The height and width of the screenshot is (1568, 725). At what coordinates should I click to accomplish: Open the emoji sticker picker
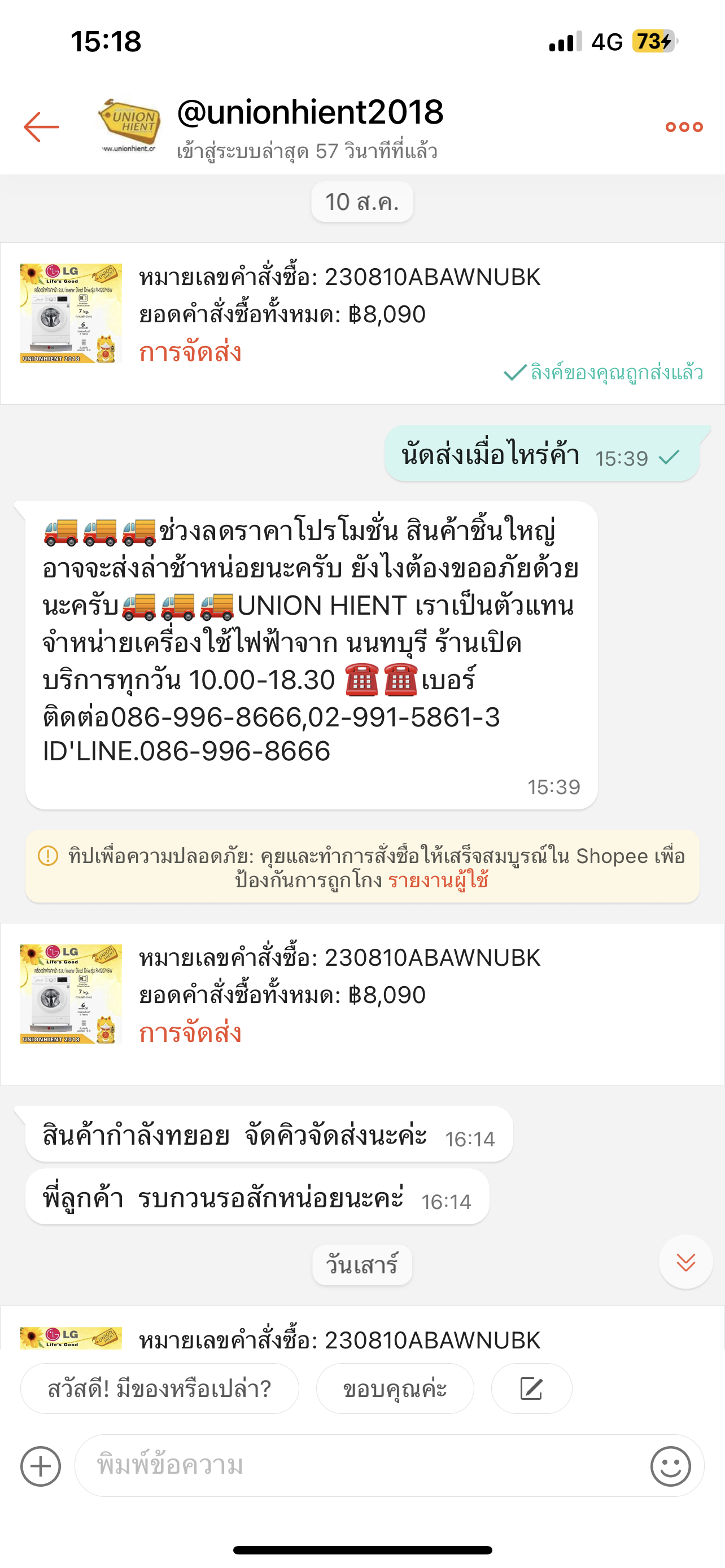point(670,1466)
